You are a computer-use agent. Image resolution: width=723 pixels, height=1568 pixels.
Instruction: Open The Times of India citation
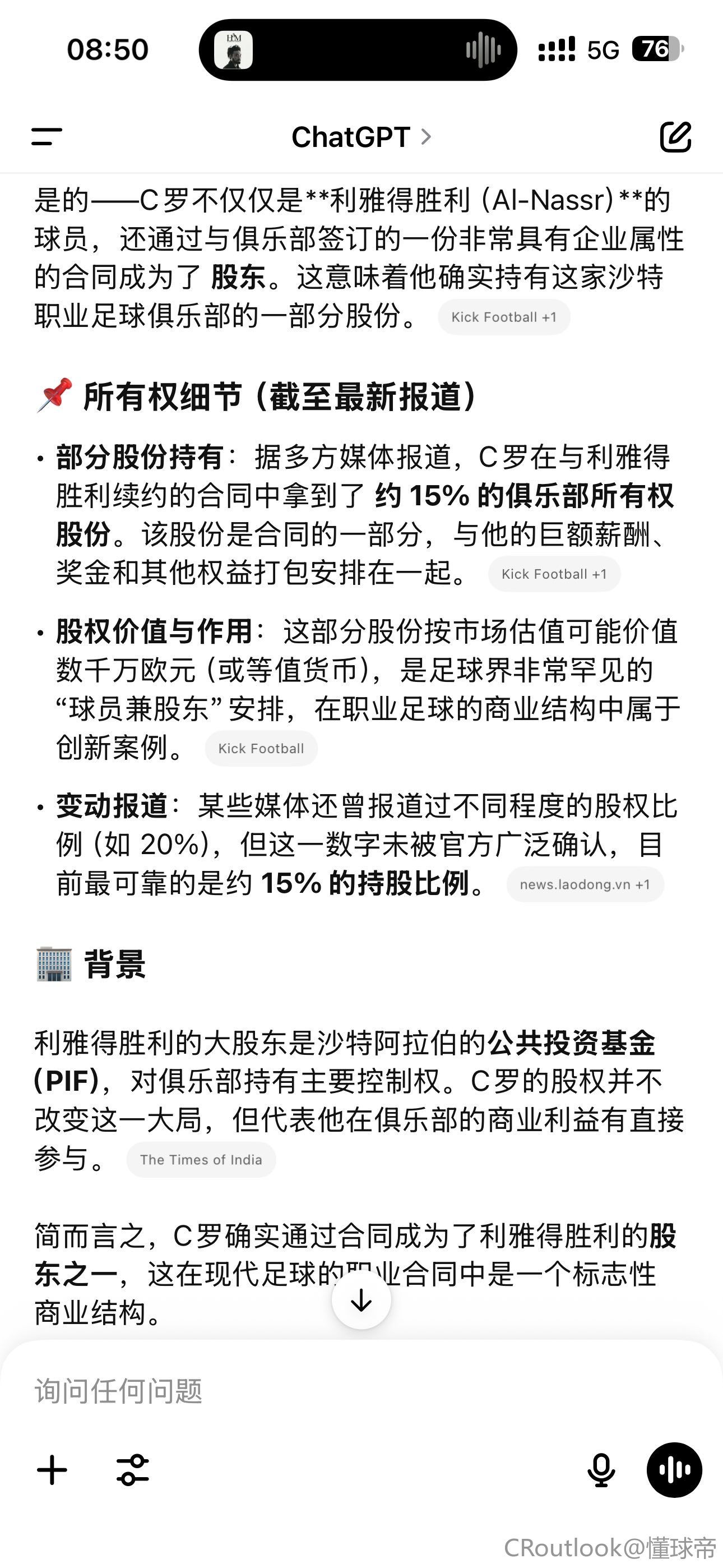(201, 1160)
